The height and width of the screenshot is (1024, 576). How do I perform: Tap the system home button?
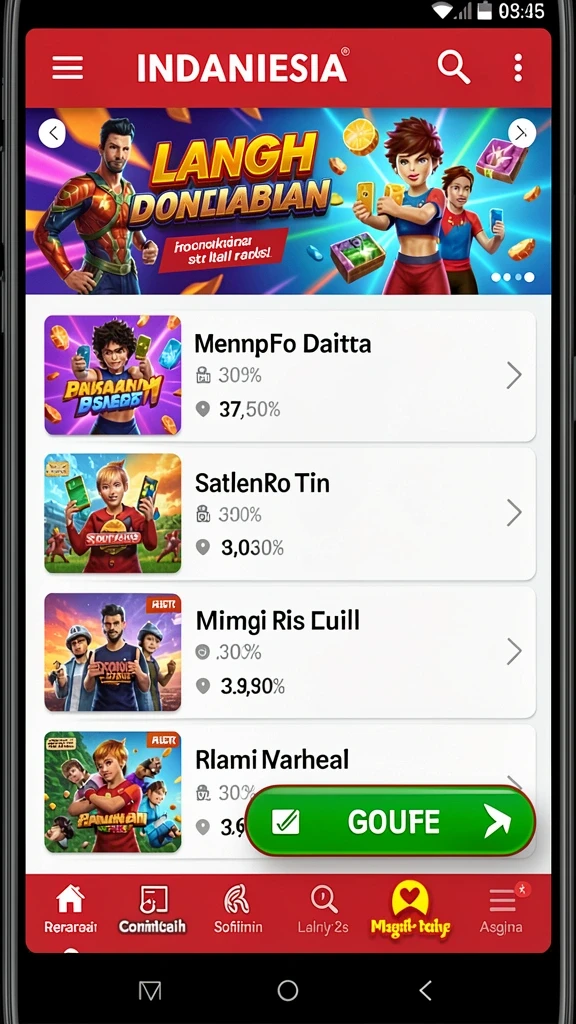tap(288, 991)
